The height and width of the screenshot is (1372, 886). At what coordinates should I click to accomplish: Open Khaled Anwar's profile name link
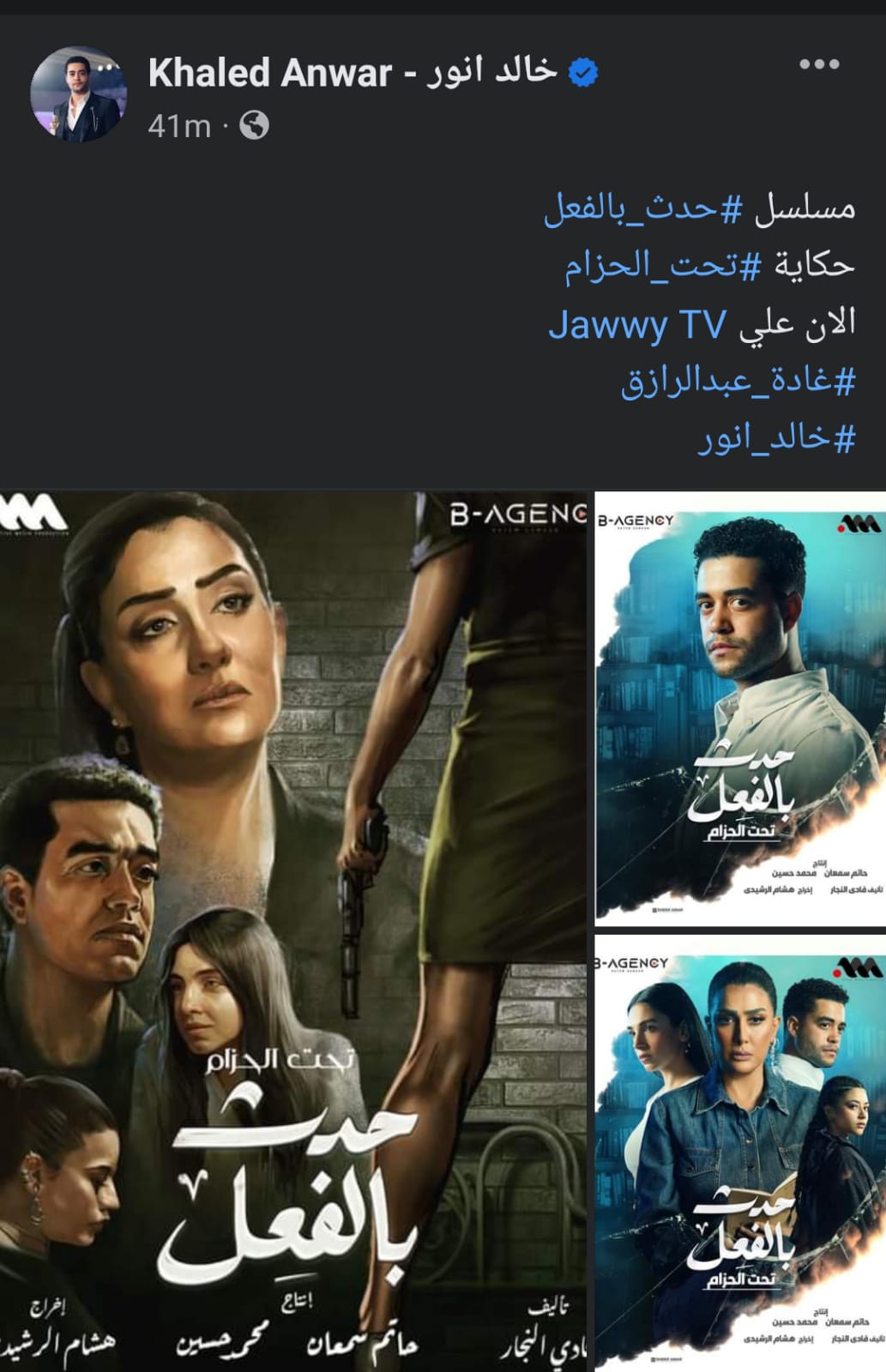tap(353, 73)
